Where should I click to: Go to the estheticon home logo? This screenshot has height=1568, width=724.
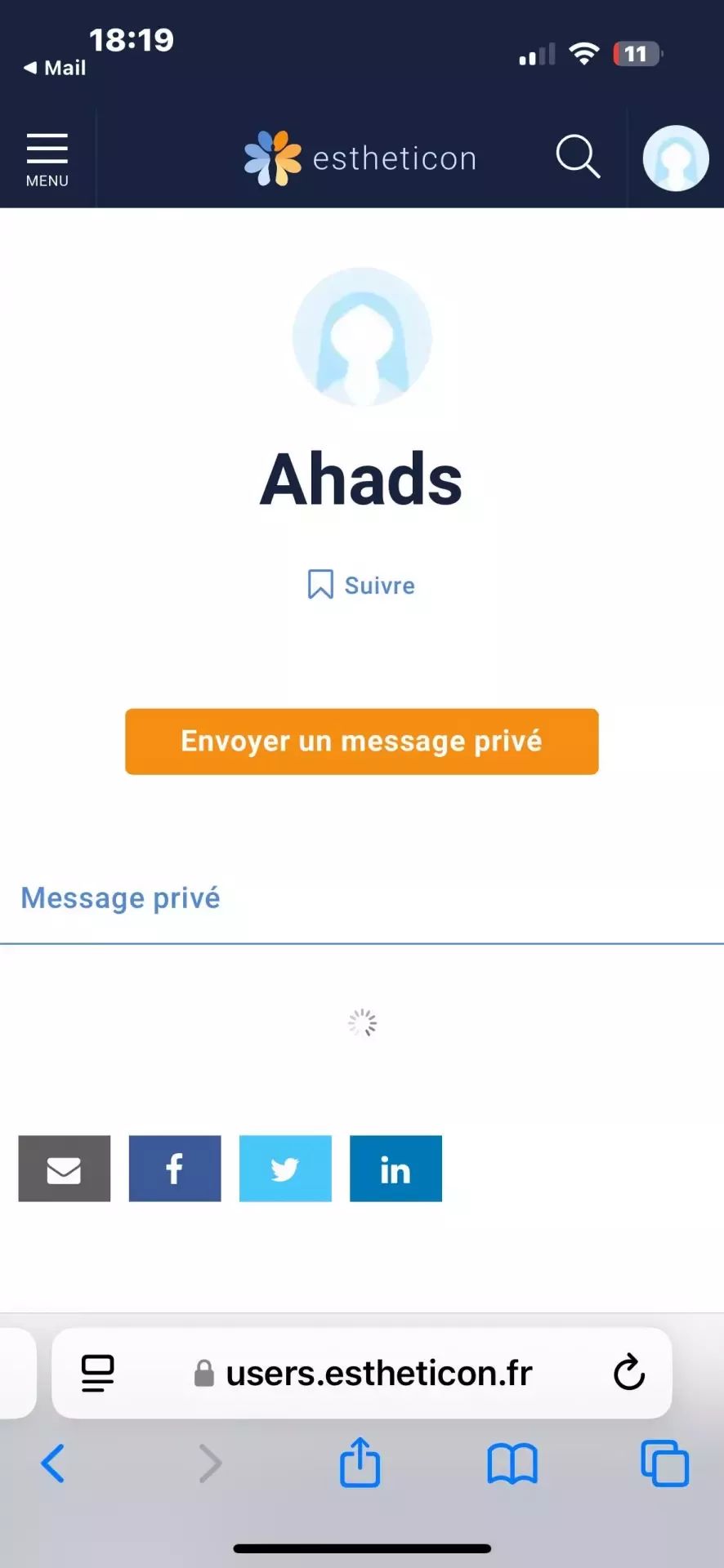(x=360, y=158)
